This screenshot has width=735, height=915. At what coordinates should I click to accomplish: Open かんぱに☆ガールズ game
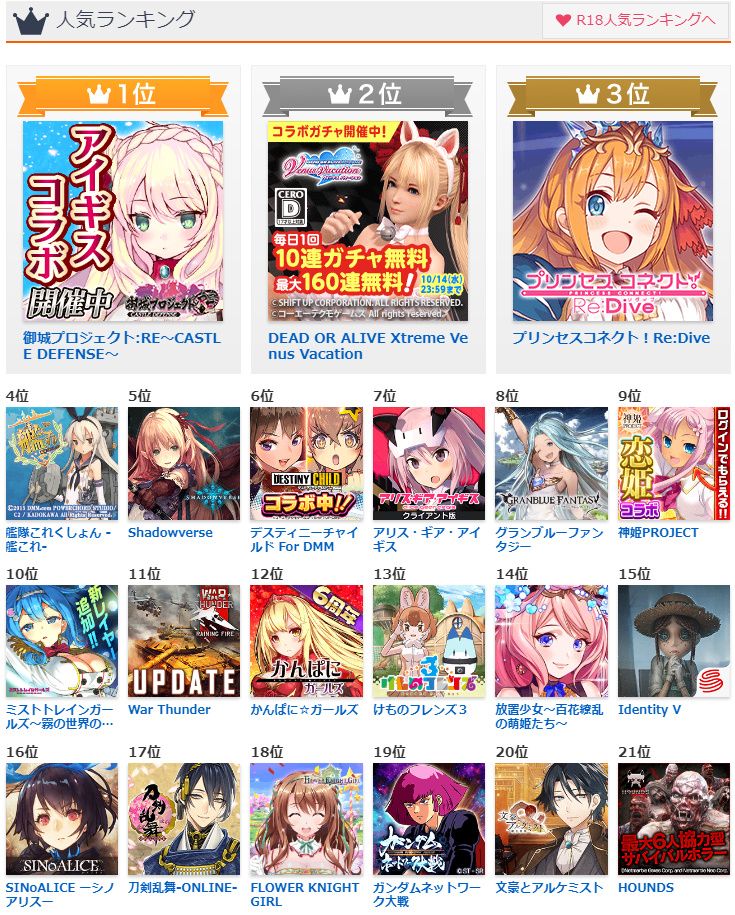306,641
